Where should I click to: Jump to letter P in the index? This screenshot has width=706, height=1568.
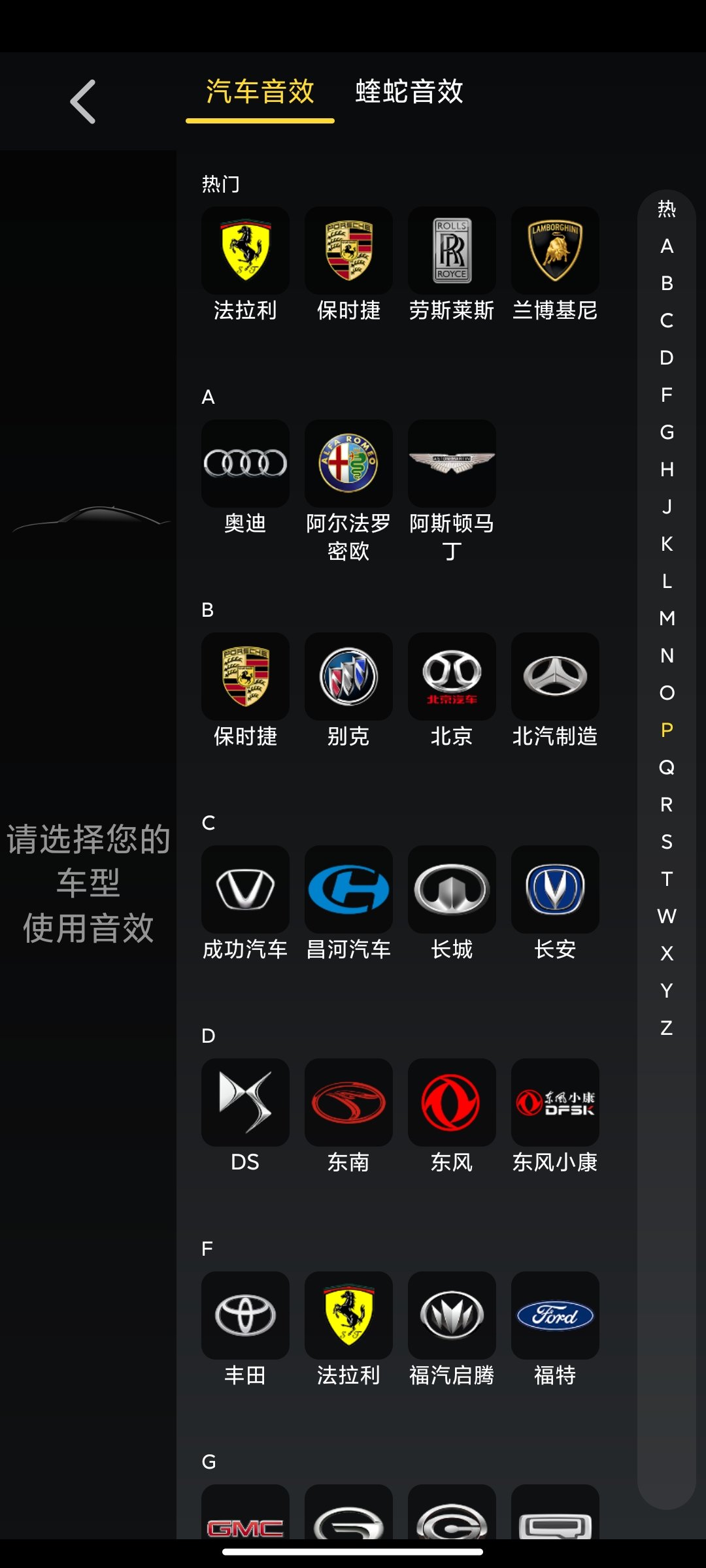(667, 730)
